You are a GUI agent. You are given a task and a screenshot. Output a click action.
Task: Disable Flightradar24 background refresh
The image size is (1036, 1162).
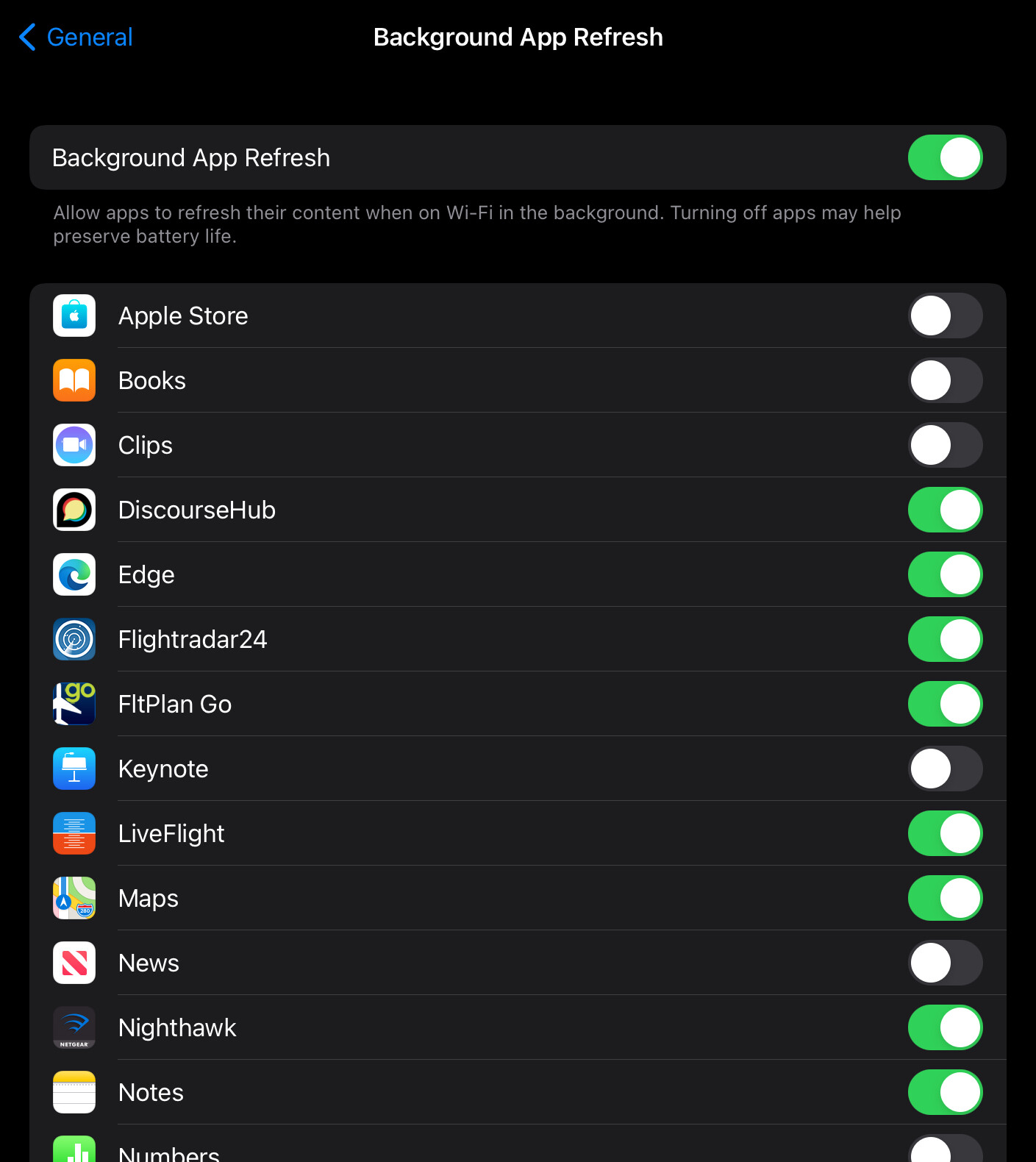pyautogui.click(x=945, y=639)
